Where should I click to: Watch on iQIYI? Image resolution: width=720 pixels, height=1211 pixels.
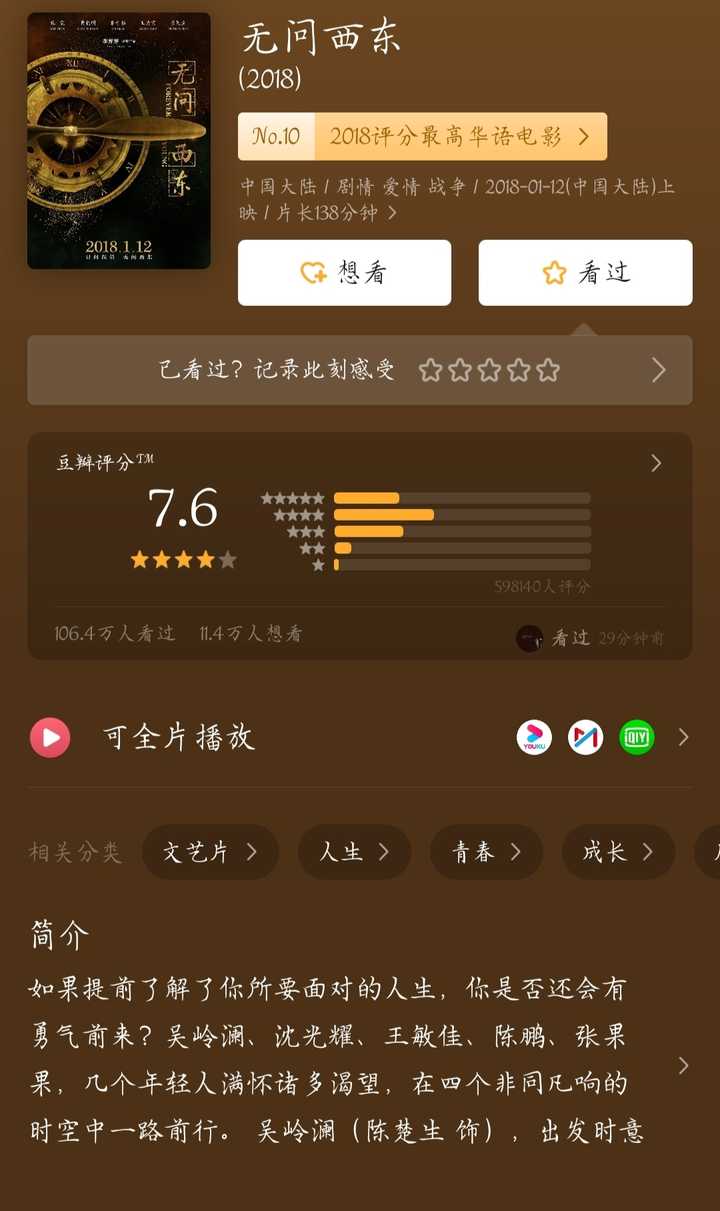[637, 738]
